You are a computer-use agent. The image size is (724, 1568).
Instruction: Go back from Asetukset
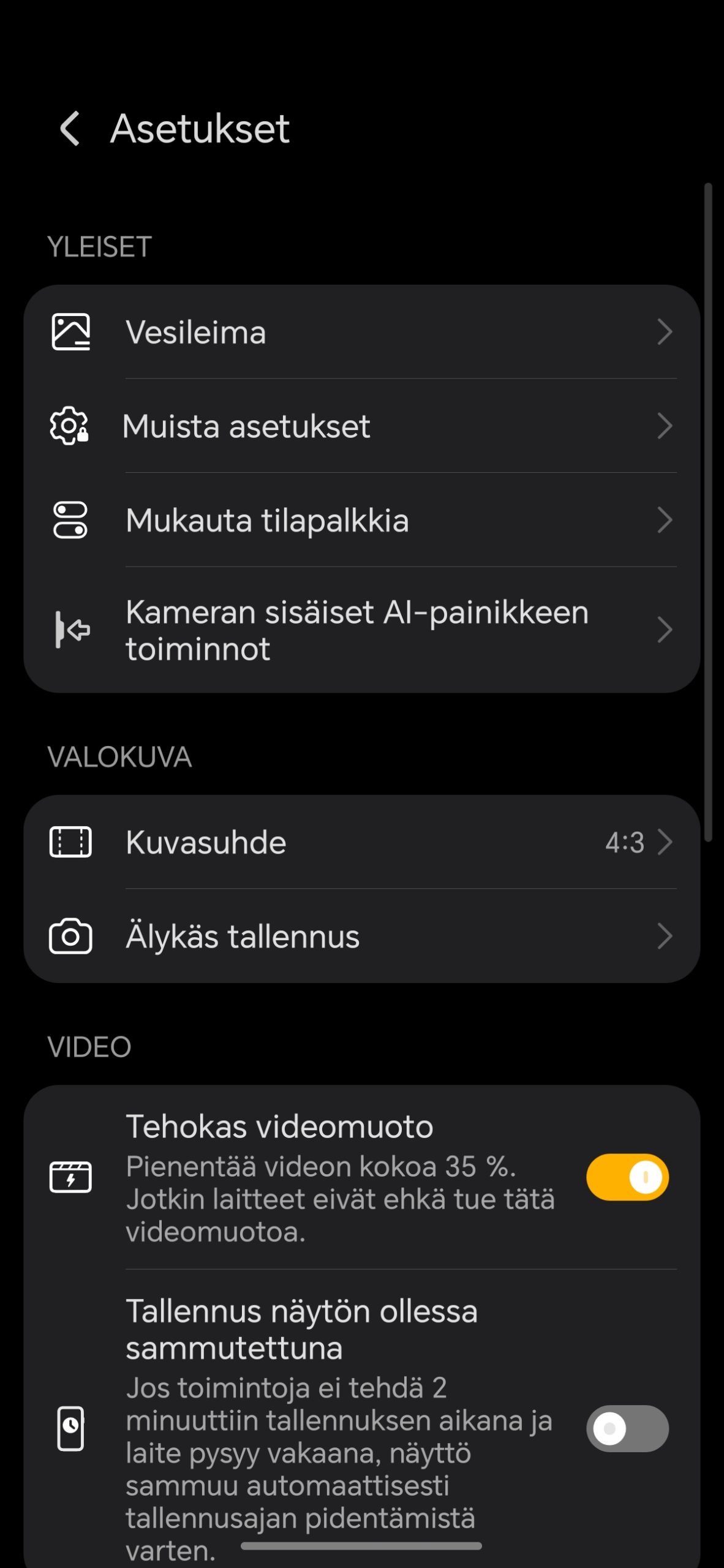pos(70,129)
